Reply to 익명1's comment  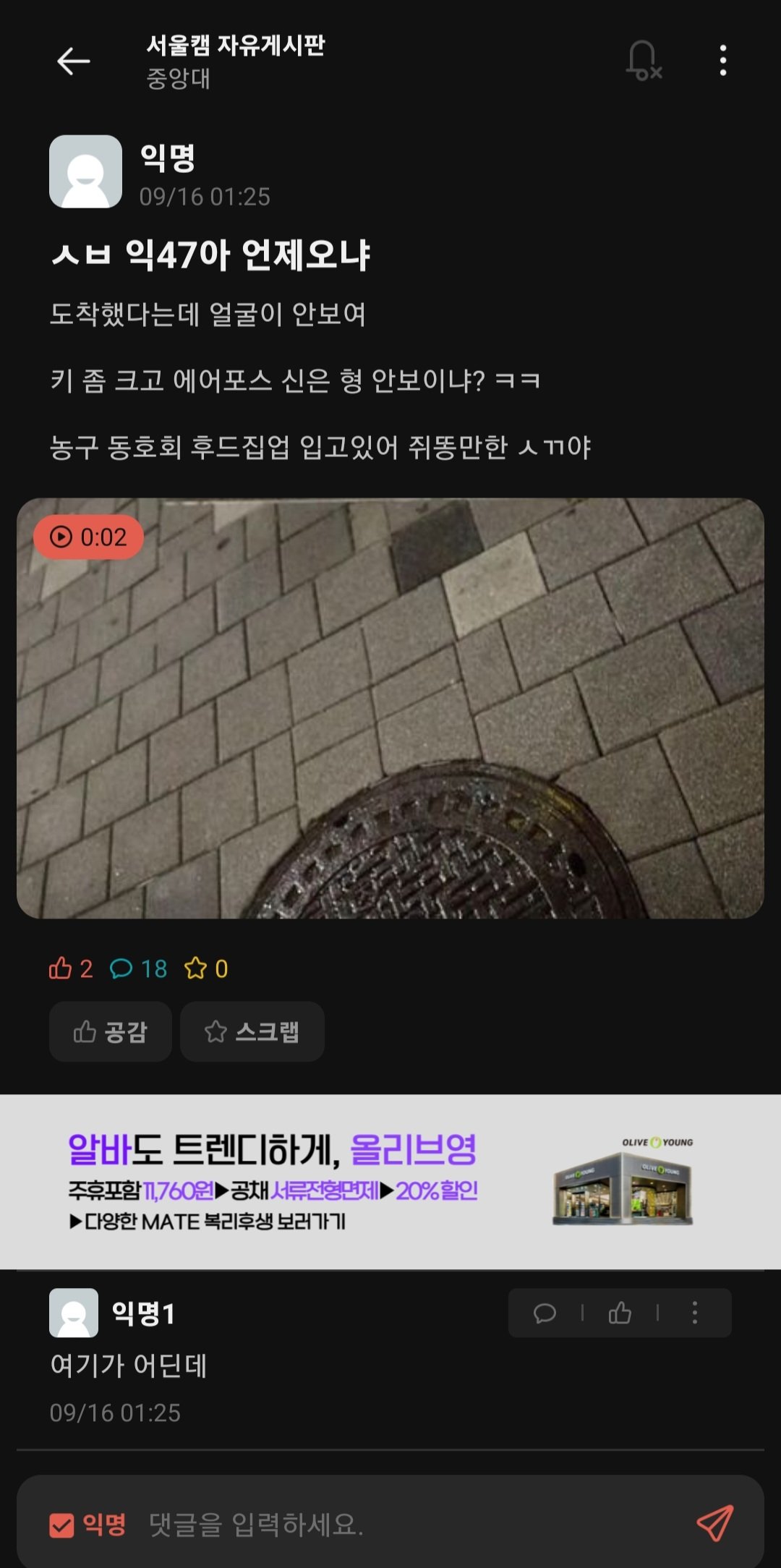[545, 1313]
